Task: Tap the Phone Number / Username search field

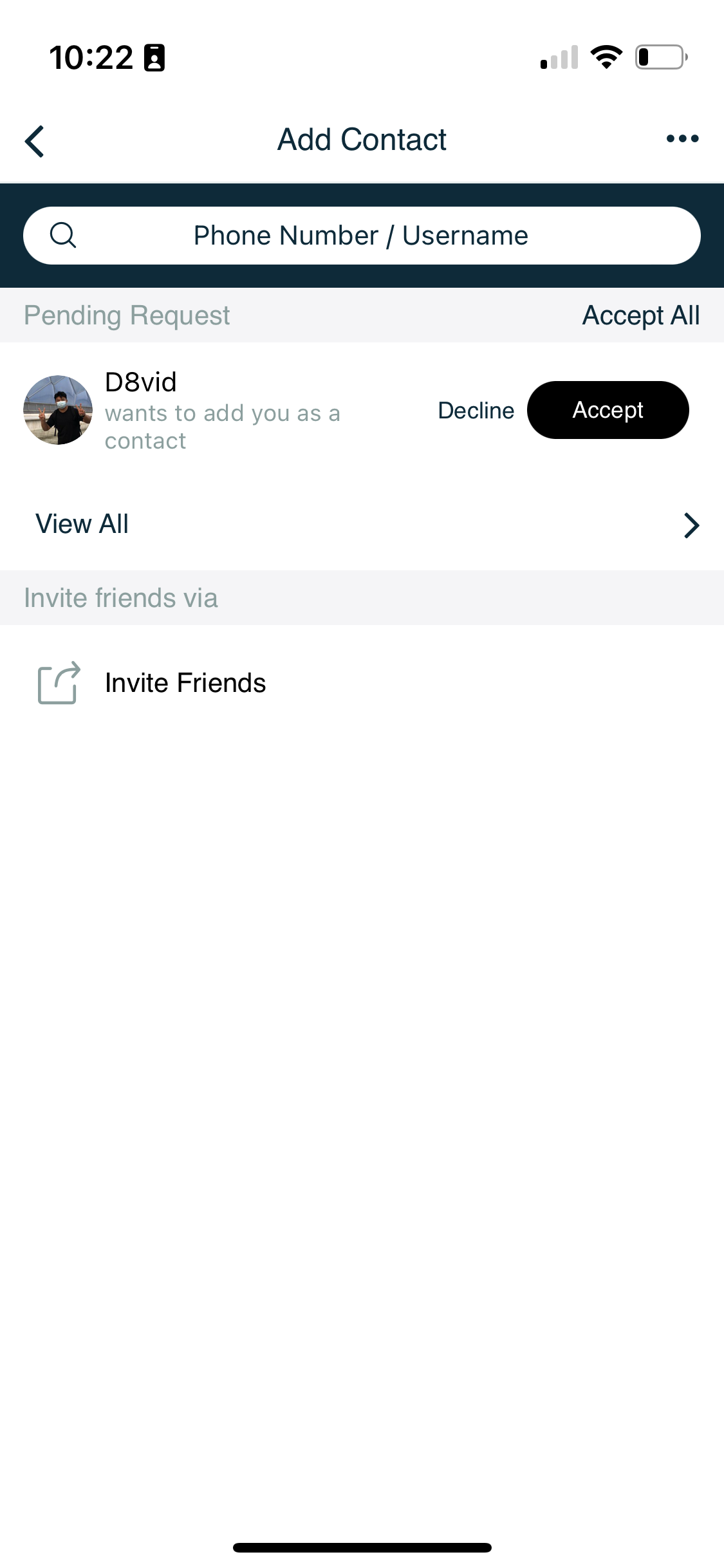Action: [362, 236]
